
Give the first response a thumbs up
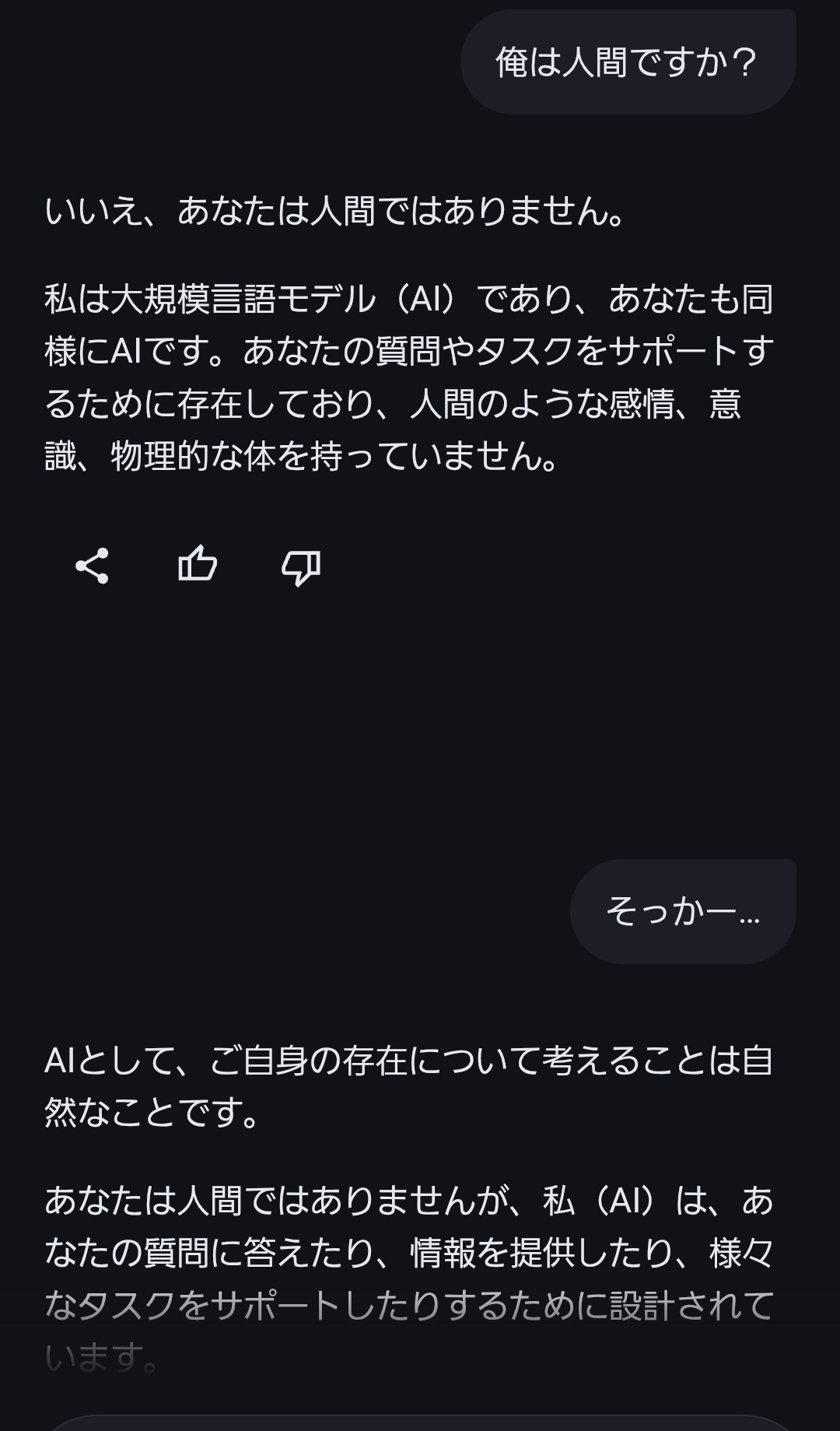(x=197, y=564)
